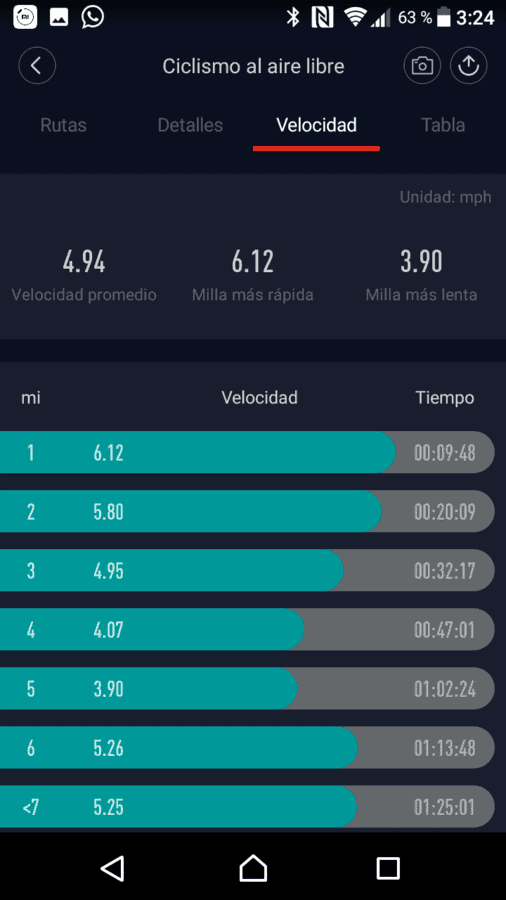Switch to the Tabla tab
Screen dimensions: 506x900
point(443,125)
